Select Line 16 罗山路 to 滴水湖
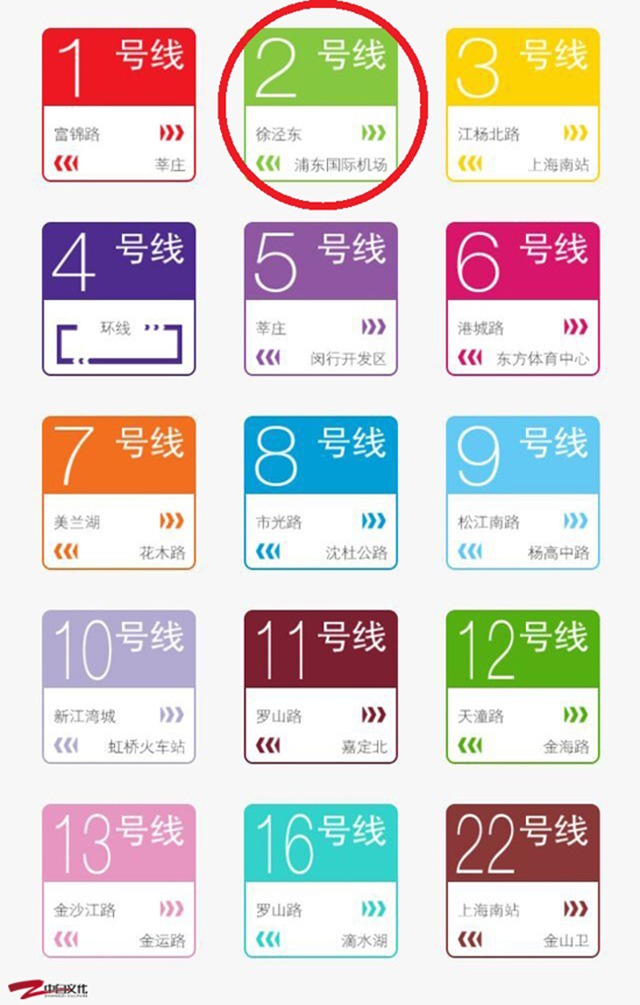Screen dimensions: 640x1005 (321, 881)
